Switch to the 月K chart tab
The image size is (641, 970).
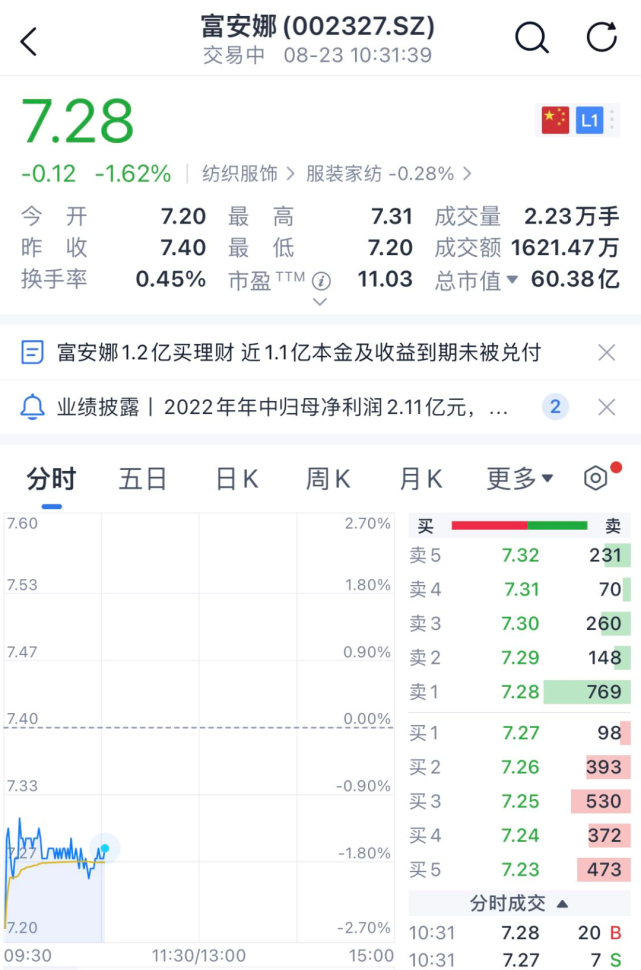click(420, 479)
